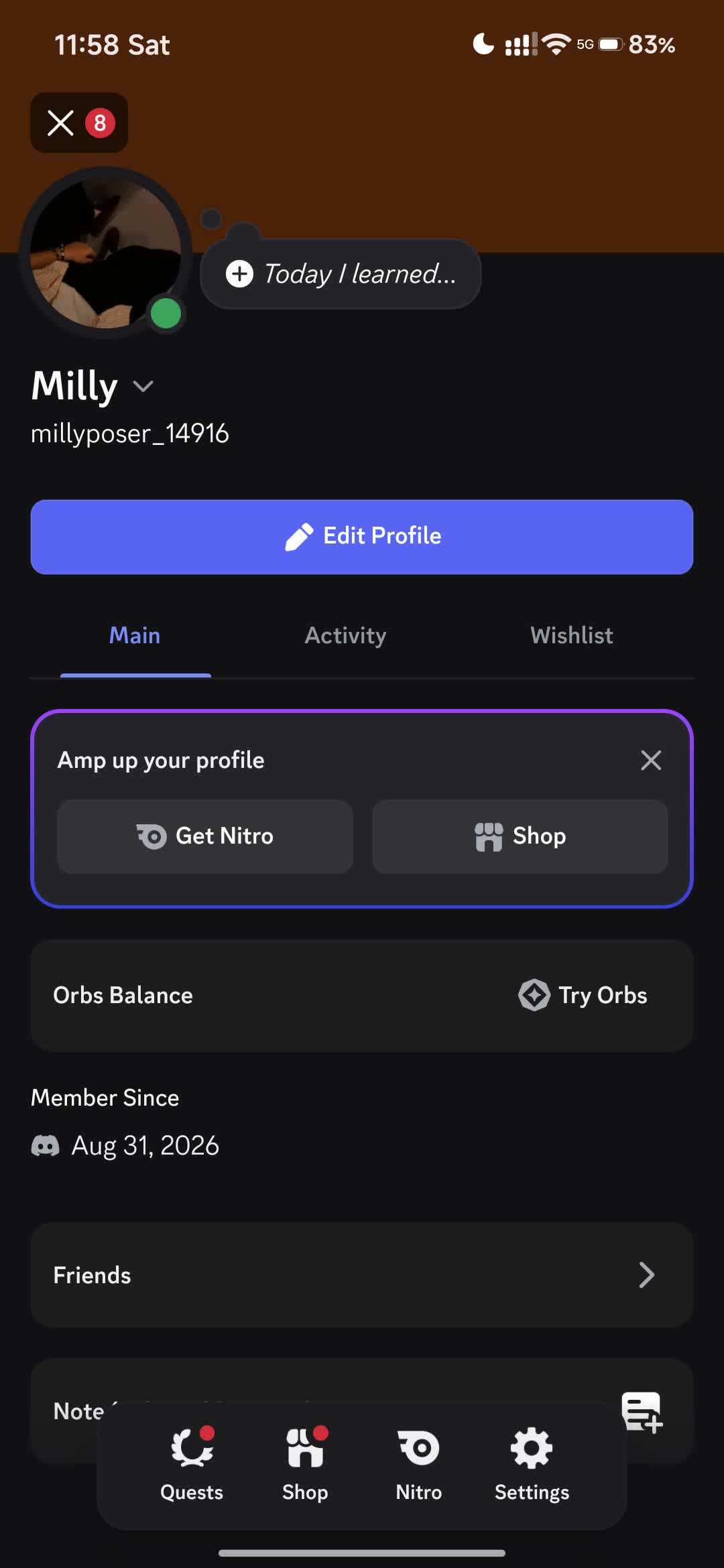Switch to the Activity tab
This screenshot has height=1568, width=724.
click(346, 635)
